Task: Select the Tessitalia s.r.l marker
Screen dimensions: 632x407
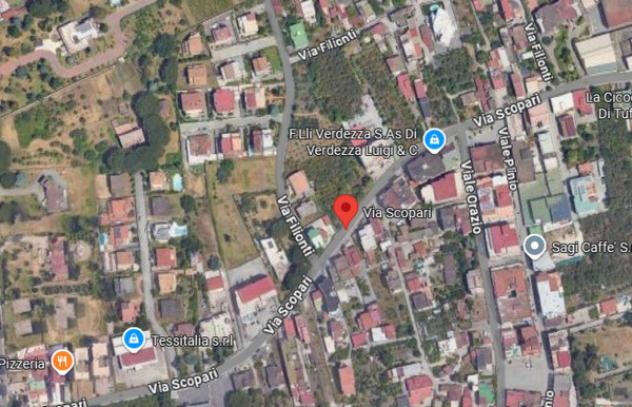Action: [131, 340]
